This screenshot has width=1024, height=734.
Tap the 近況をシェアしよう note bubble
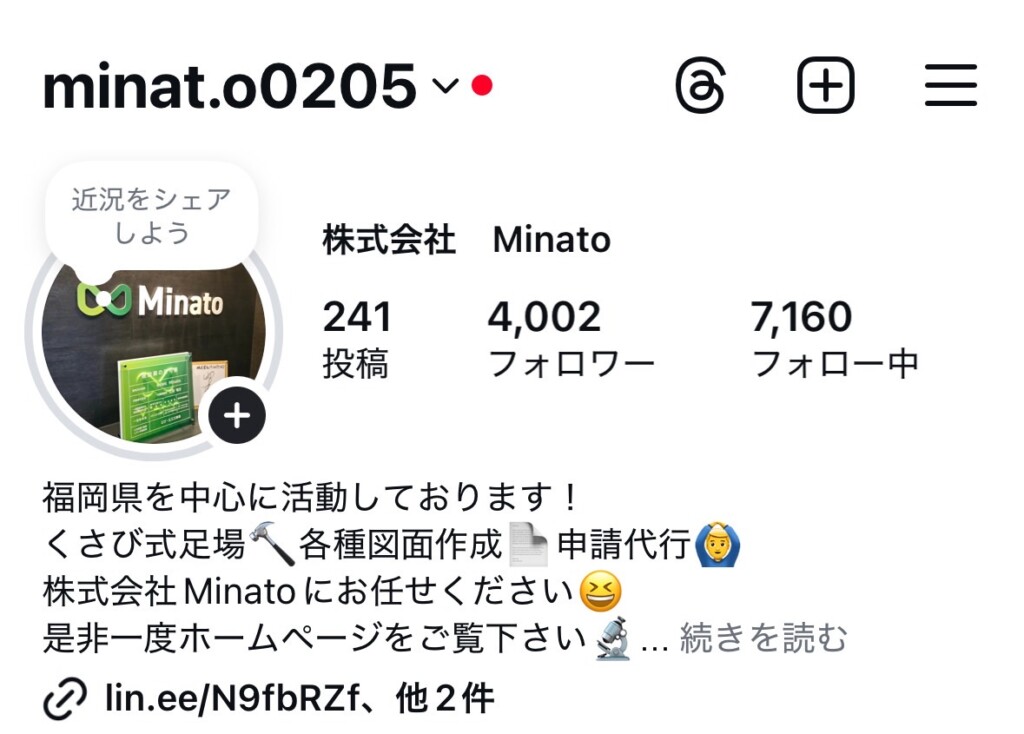(151, 215)
